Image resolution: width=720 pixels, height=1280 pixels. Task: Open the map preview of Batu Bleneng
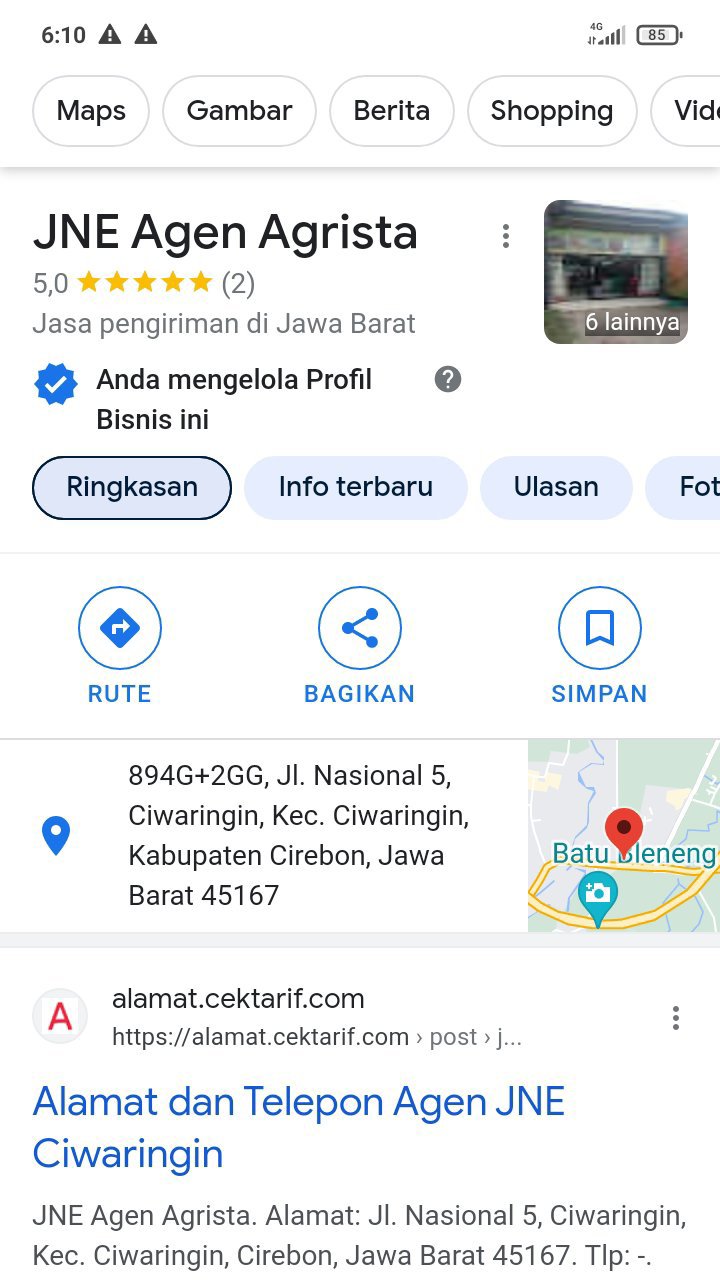(x=624, y=836)
